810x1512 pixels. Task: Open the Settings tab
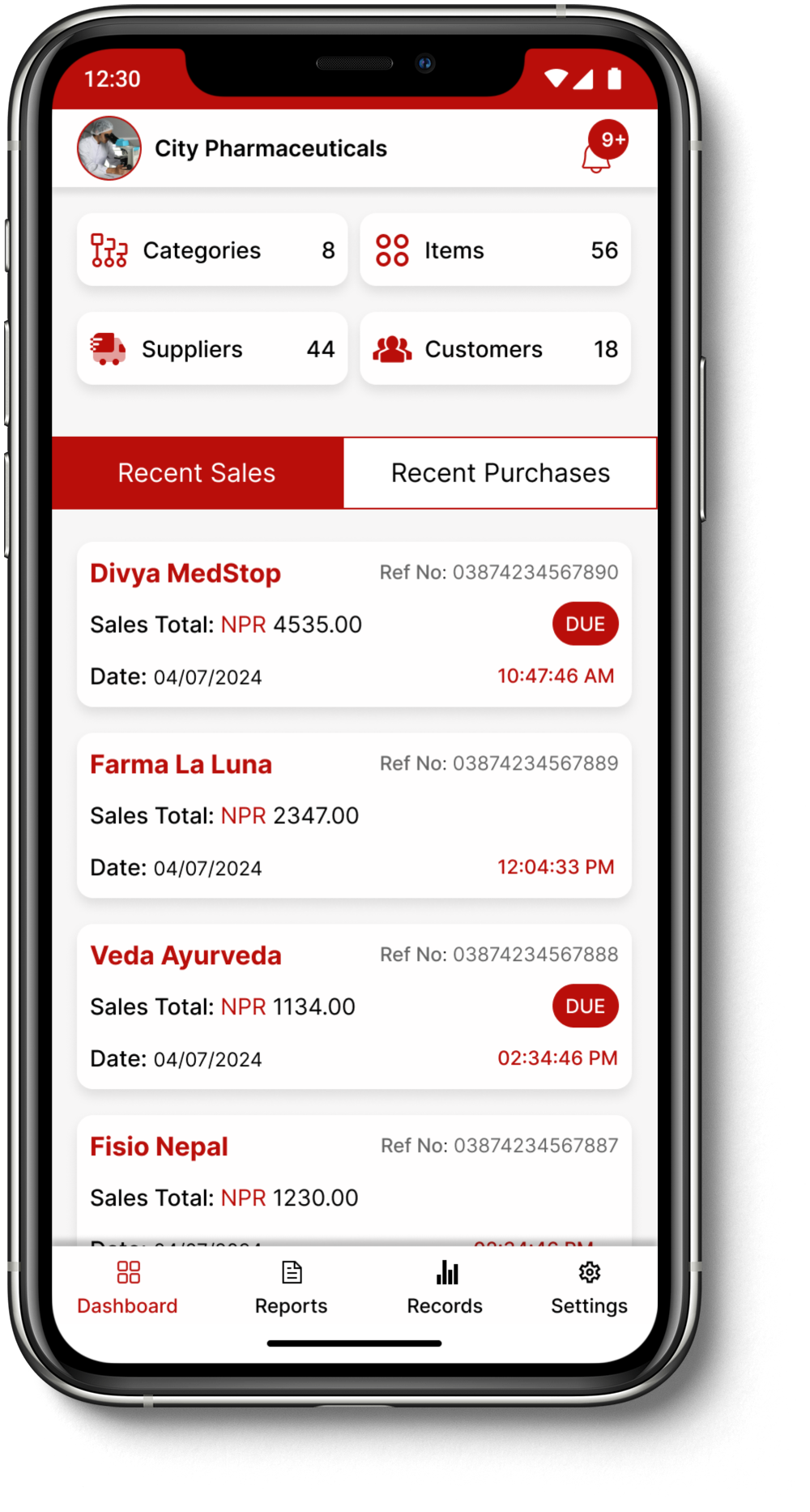pos(589,1288)
